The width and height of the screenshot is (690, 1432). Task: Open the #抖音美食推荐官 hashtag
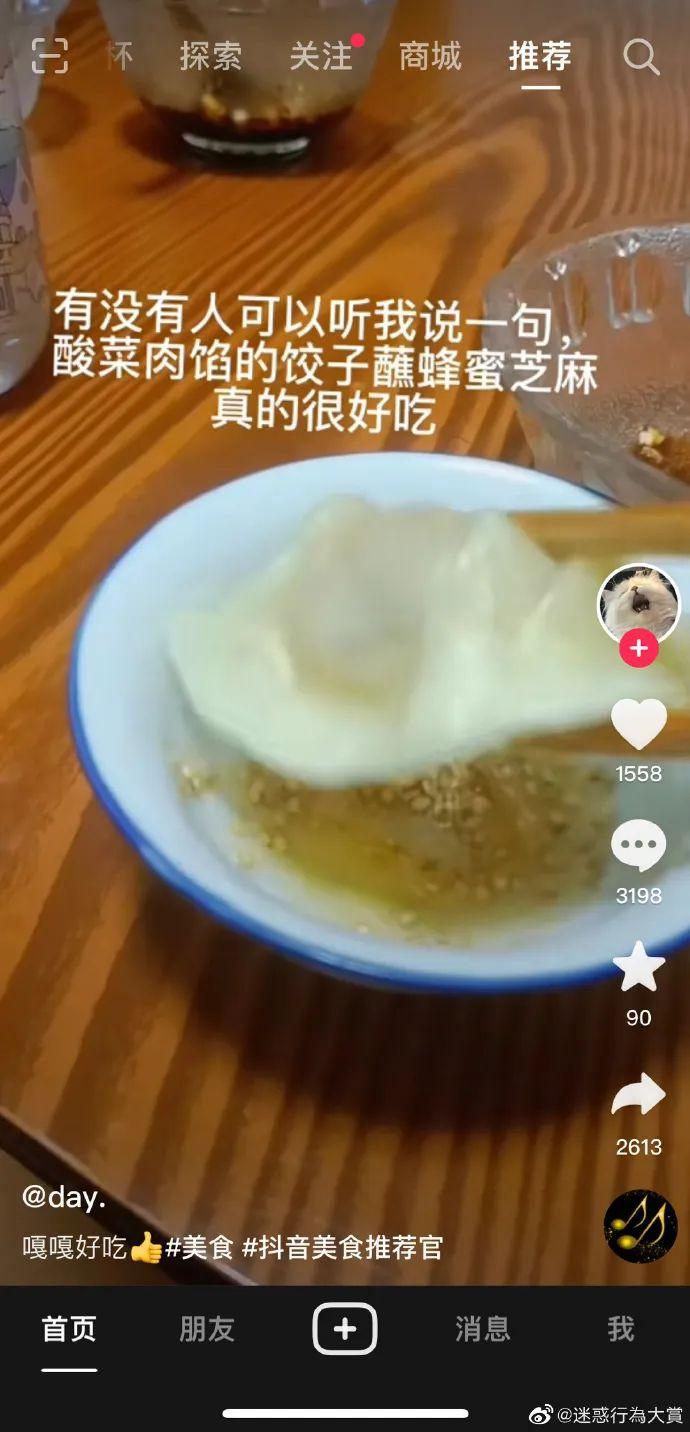point(342,1248)
